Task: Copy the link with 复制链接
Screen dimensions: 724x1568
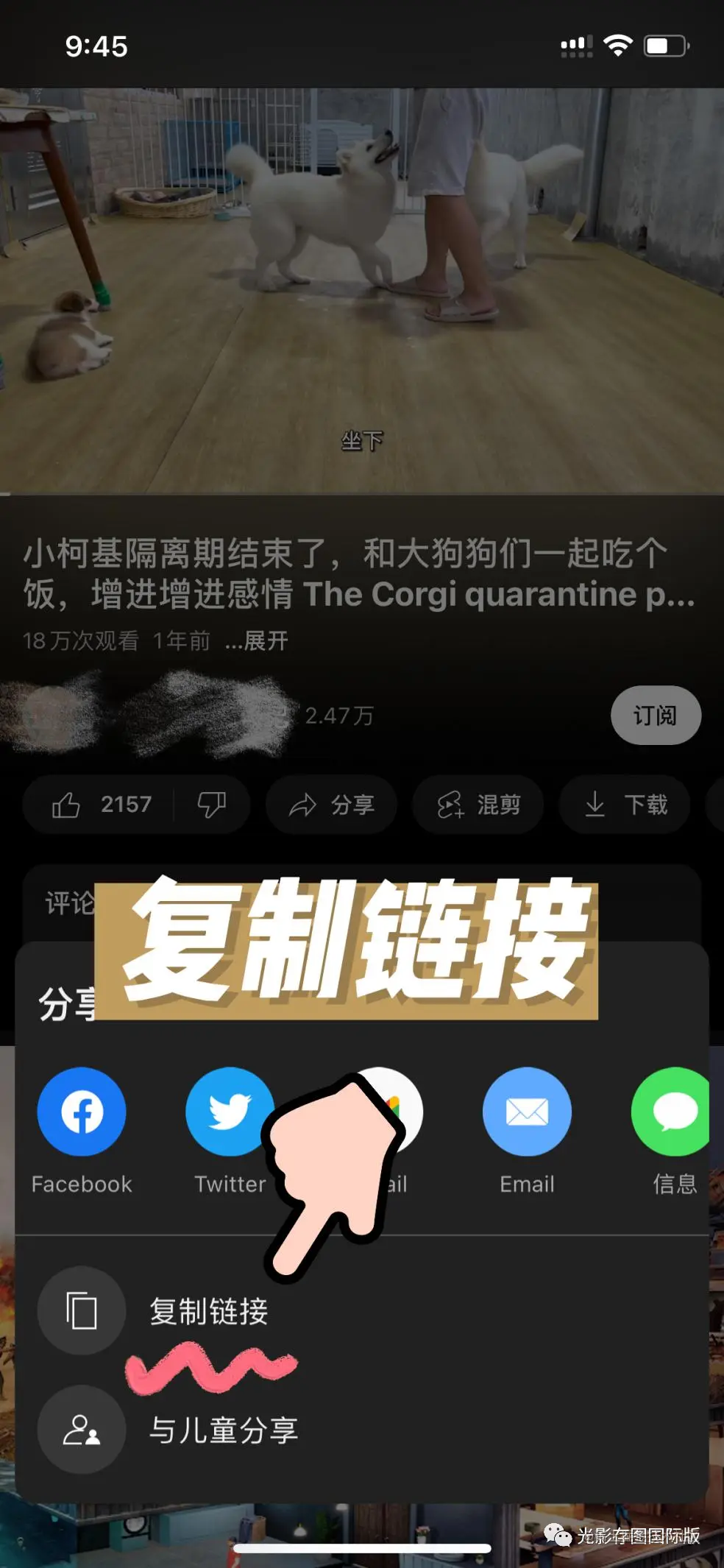Action: (209, 1311)
